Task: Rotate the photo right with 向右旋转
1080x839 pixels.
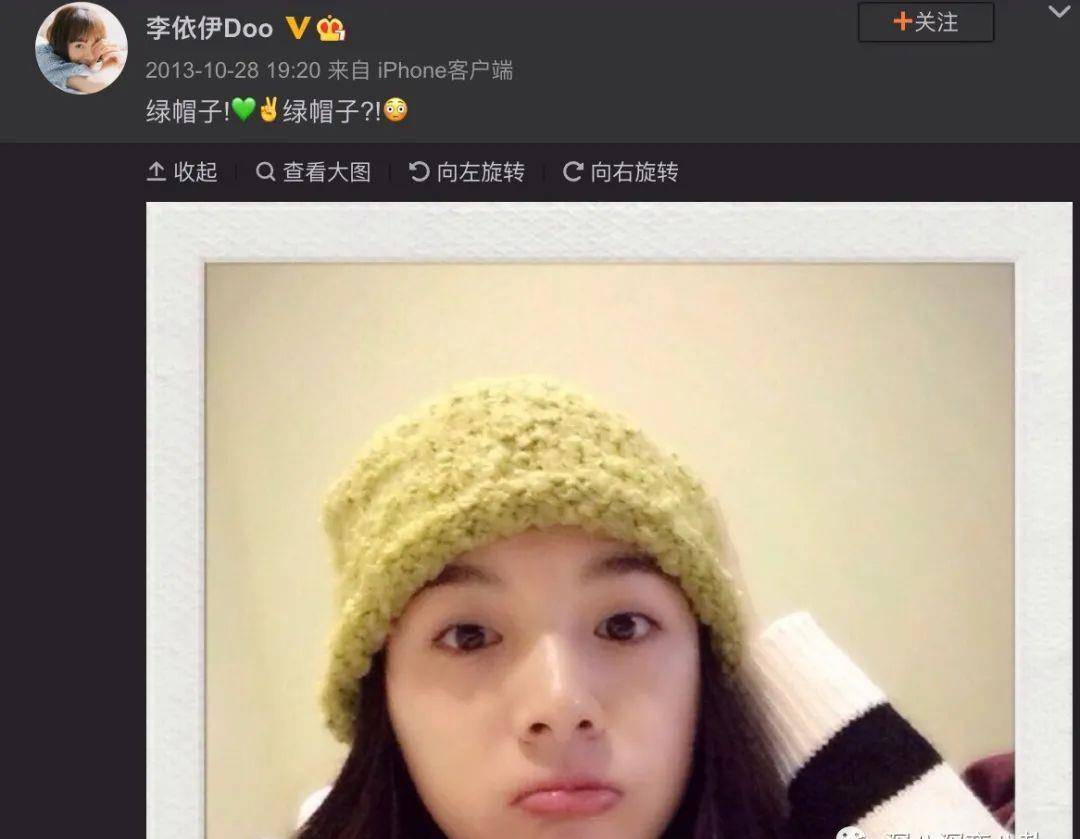Action: (x=621, y=172)
